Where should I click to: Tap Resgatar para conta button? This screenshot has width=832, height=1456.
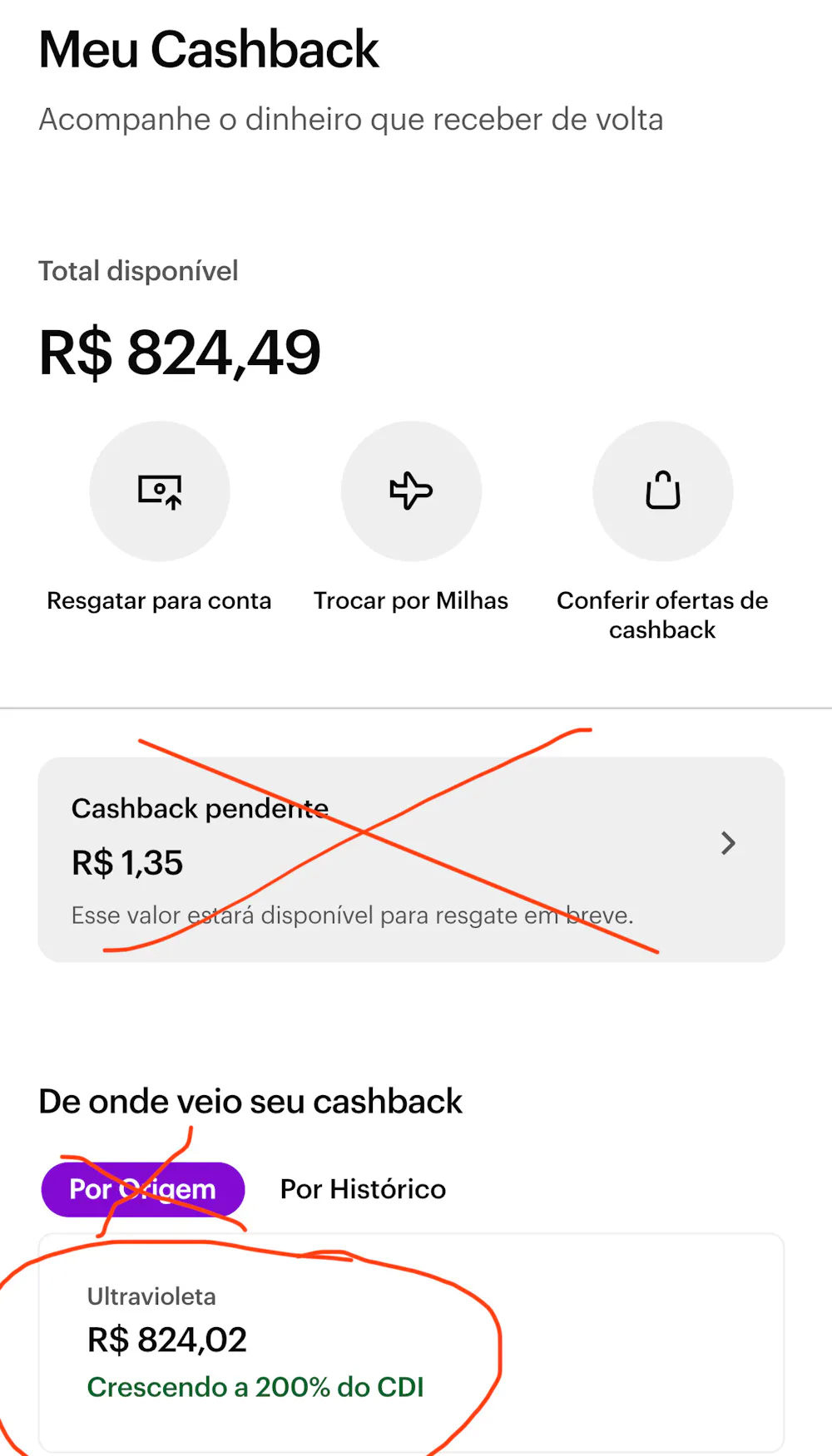[159, 491]
